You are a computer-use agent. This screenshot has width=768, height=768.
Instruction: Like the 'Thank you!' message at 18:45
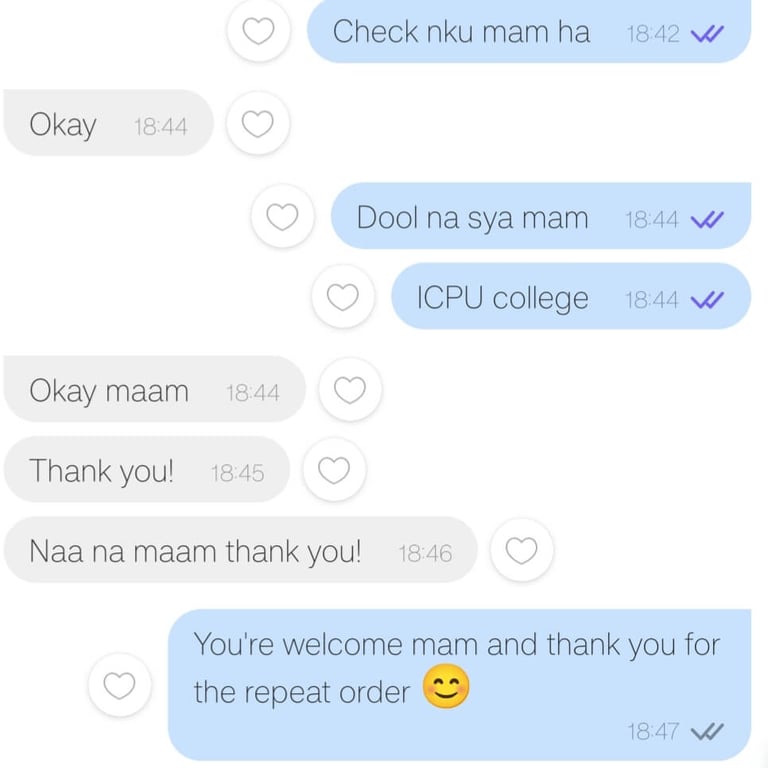[334, 469]
